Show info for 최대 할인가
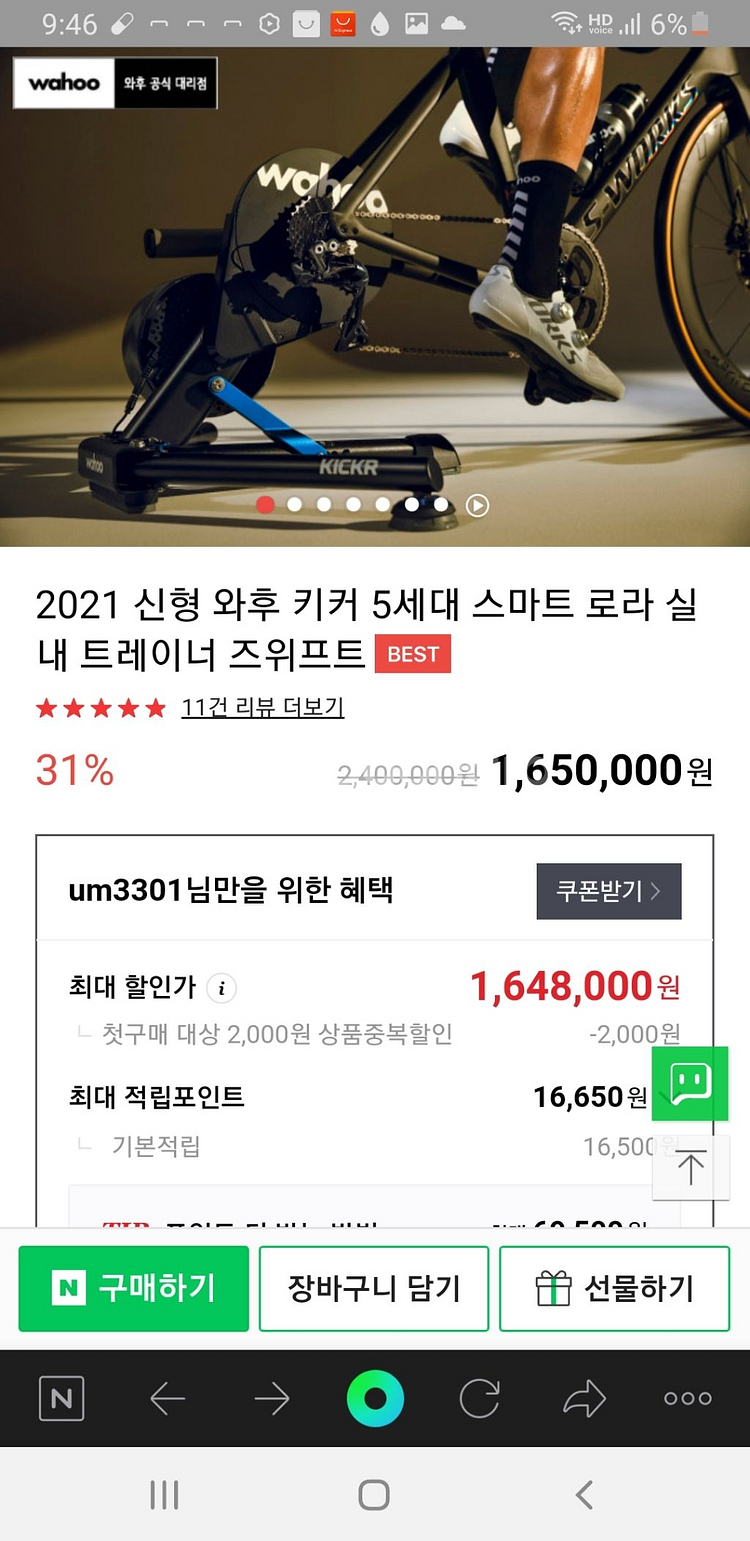 click(x=221, y=989)
